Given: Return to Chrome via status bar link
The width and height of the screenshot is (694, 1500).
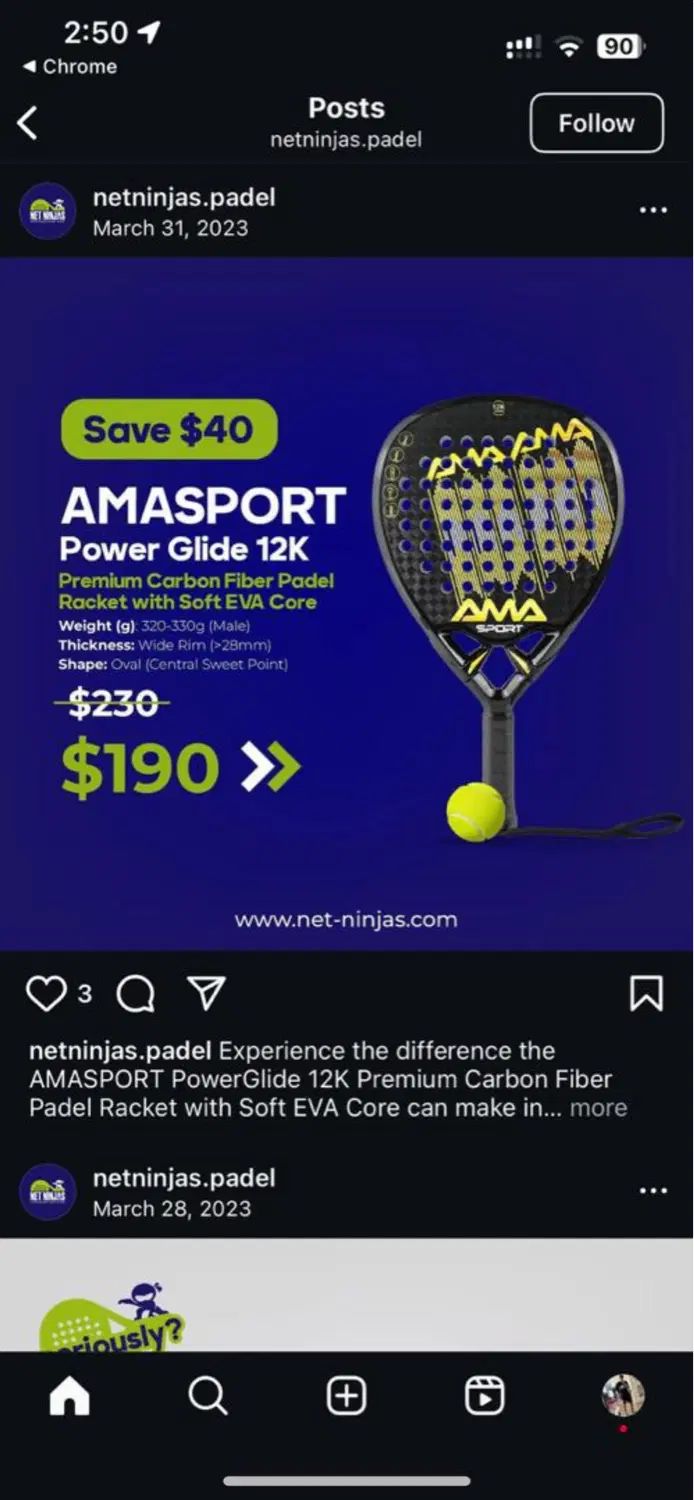Looking at the screenshot, I should pos(70,67).
